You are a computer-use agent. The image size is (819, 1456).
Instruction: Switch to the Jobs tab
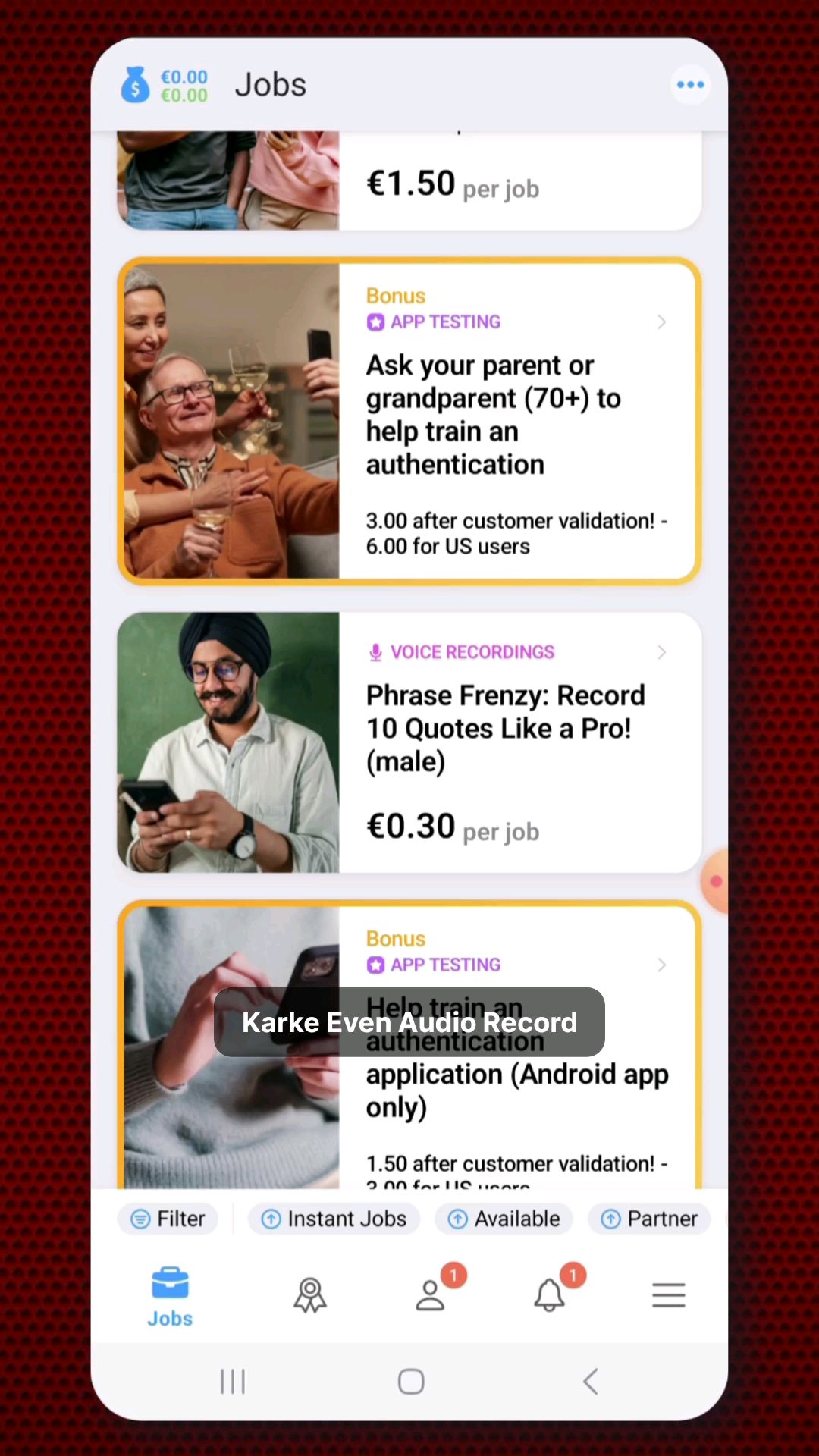[x=170, y=1297]
